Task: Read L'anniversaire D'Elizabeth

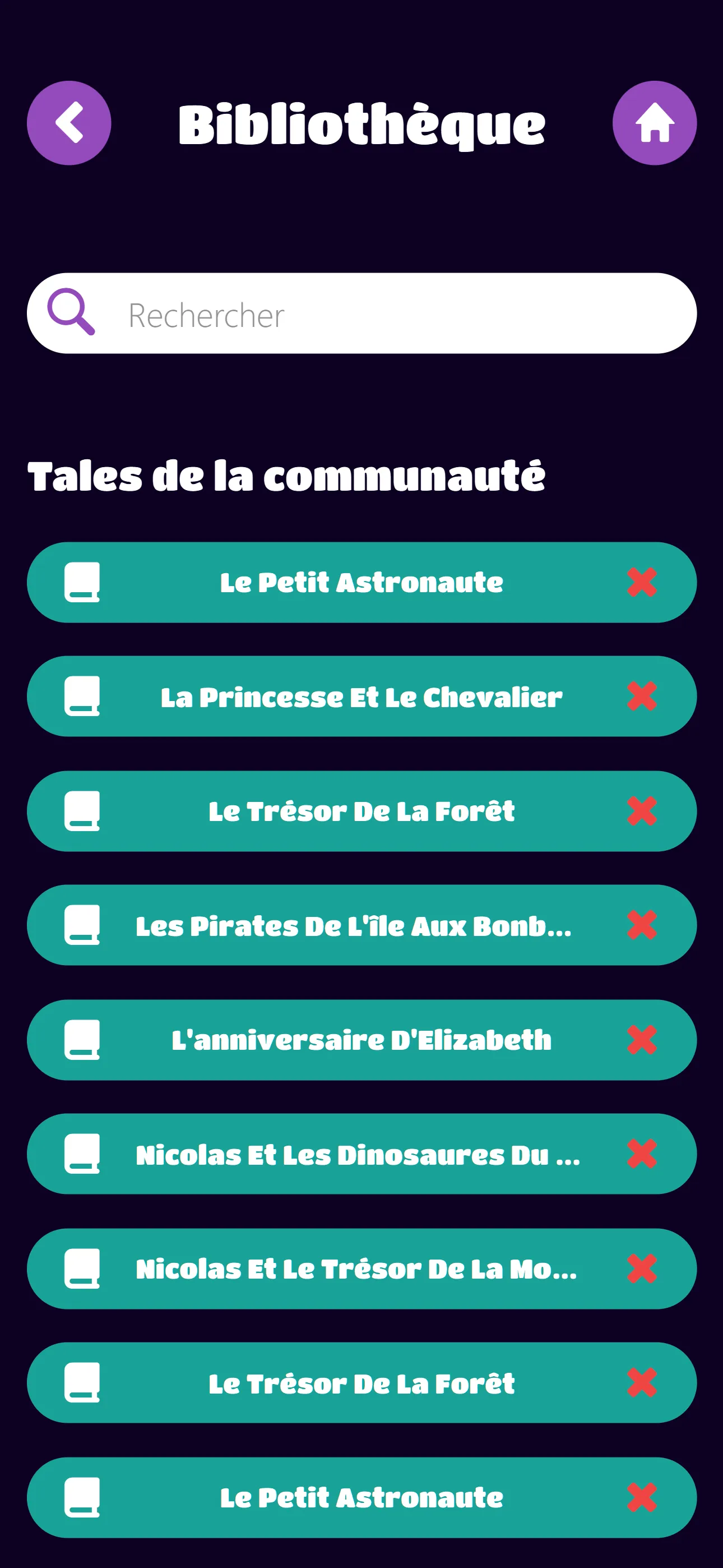Action: click(361, 1040)
